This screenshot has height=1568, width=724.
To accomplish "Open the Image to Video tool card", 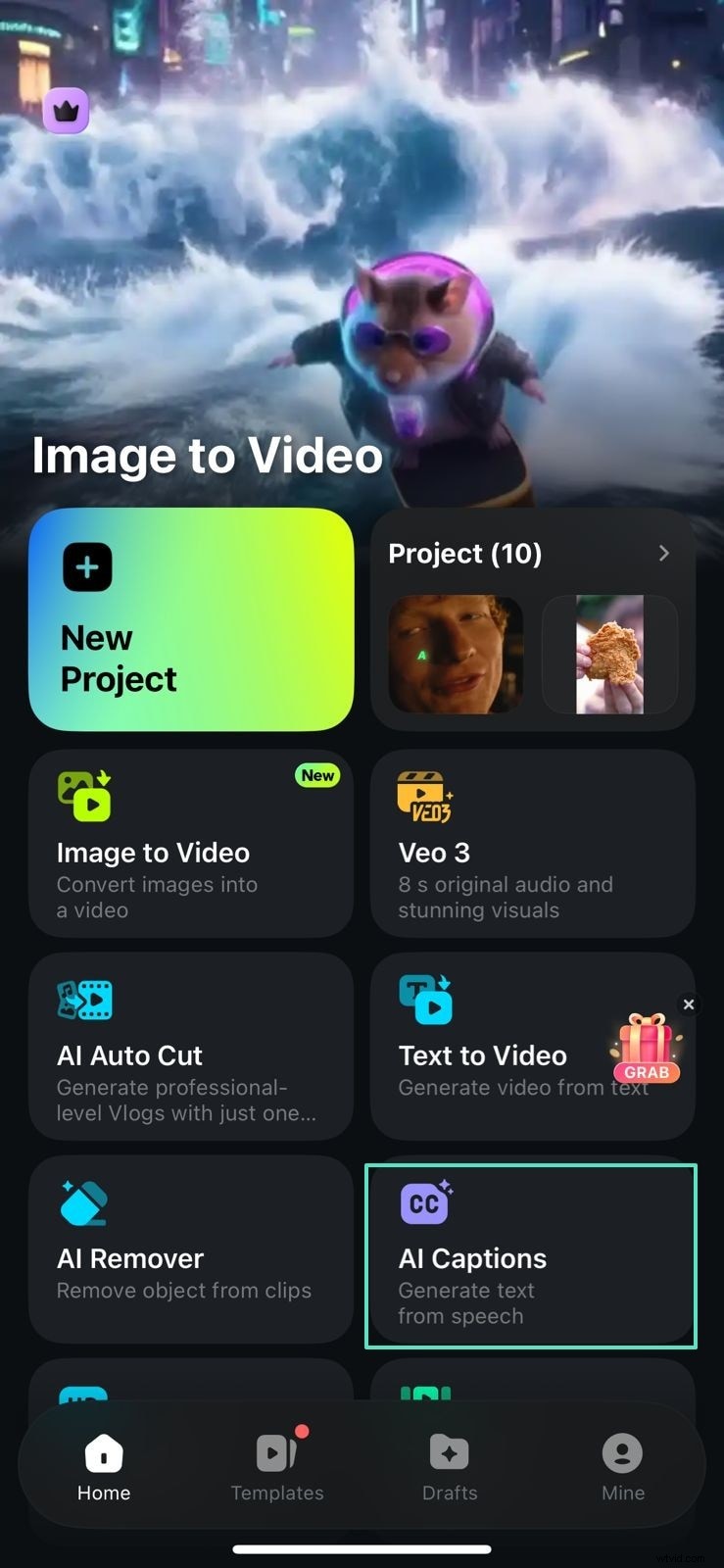I will pos(191,844).
